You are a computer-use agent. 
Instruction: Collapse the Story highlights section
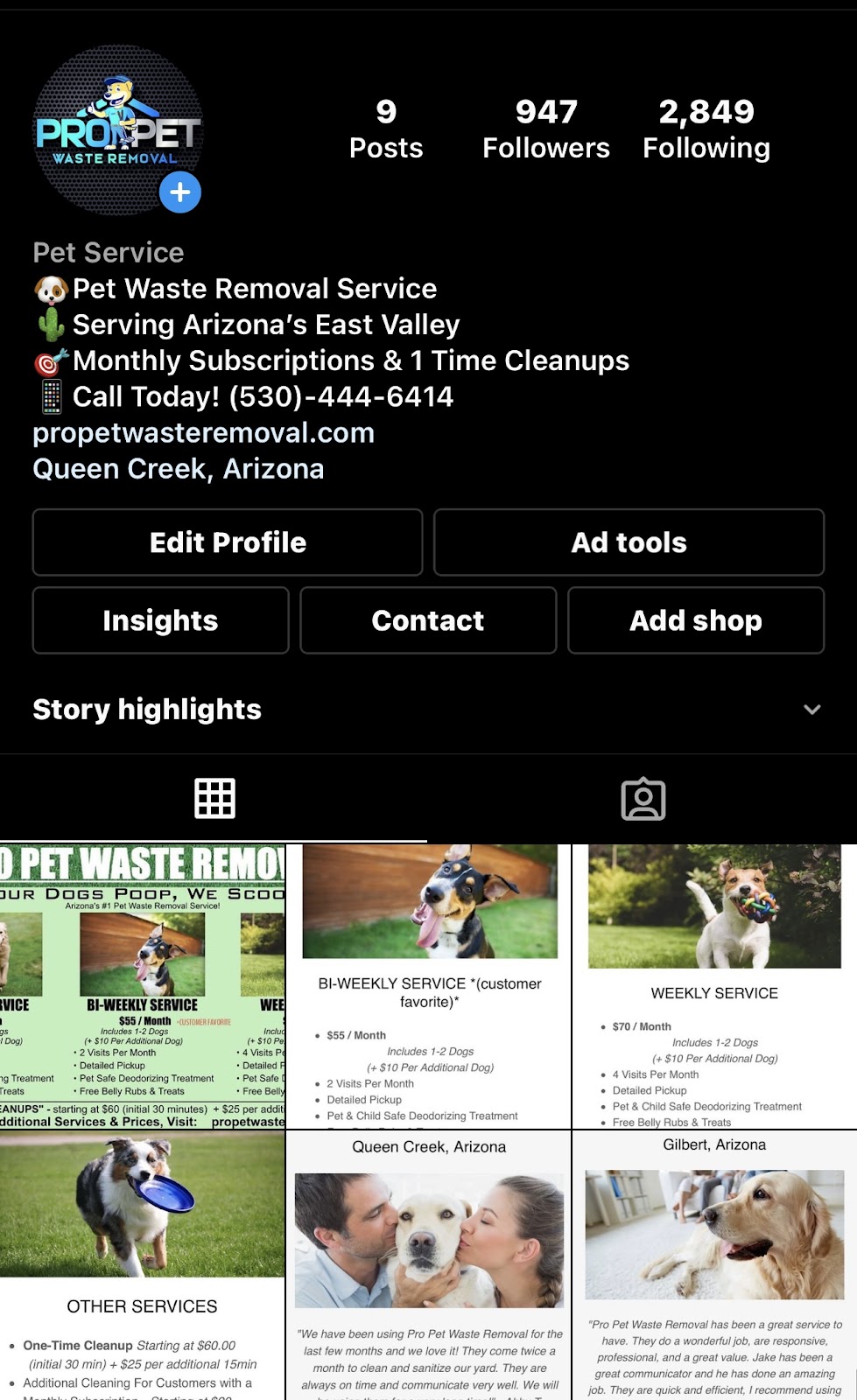pyautogui.click(x=812, y=709)
